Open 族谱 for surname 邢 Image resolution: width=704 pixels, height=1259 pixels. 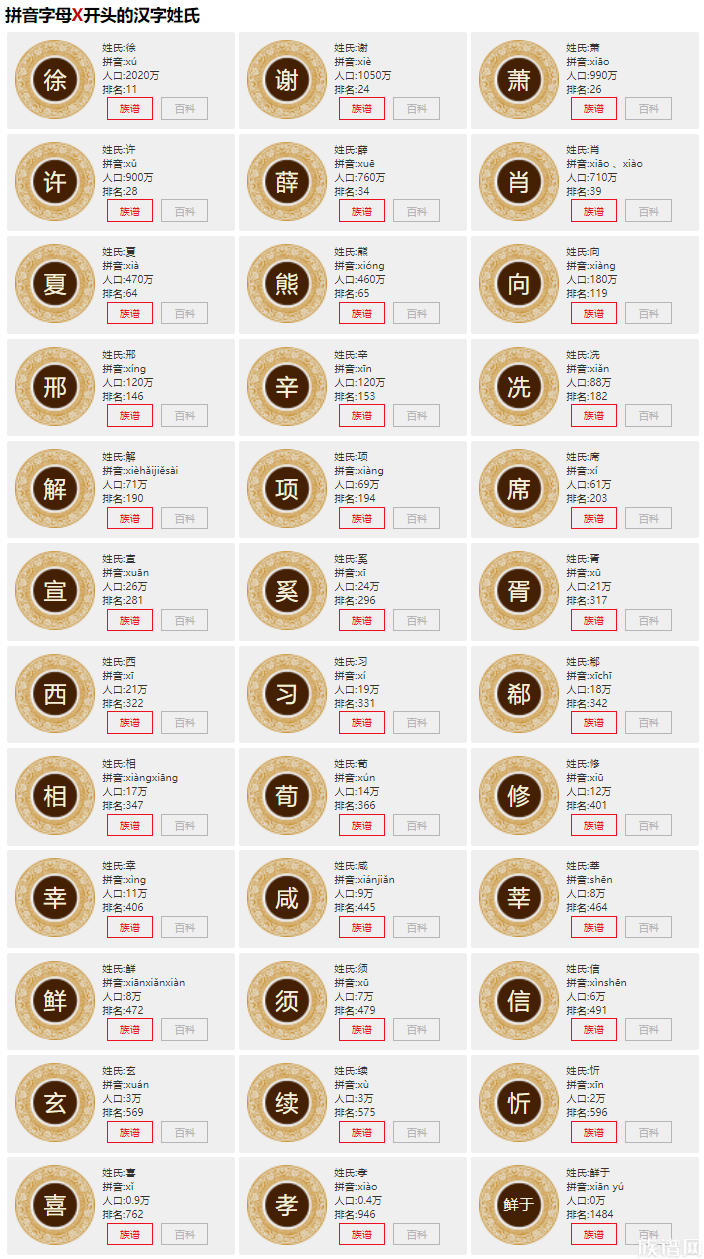(130, 415)
